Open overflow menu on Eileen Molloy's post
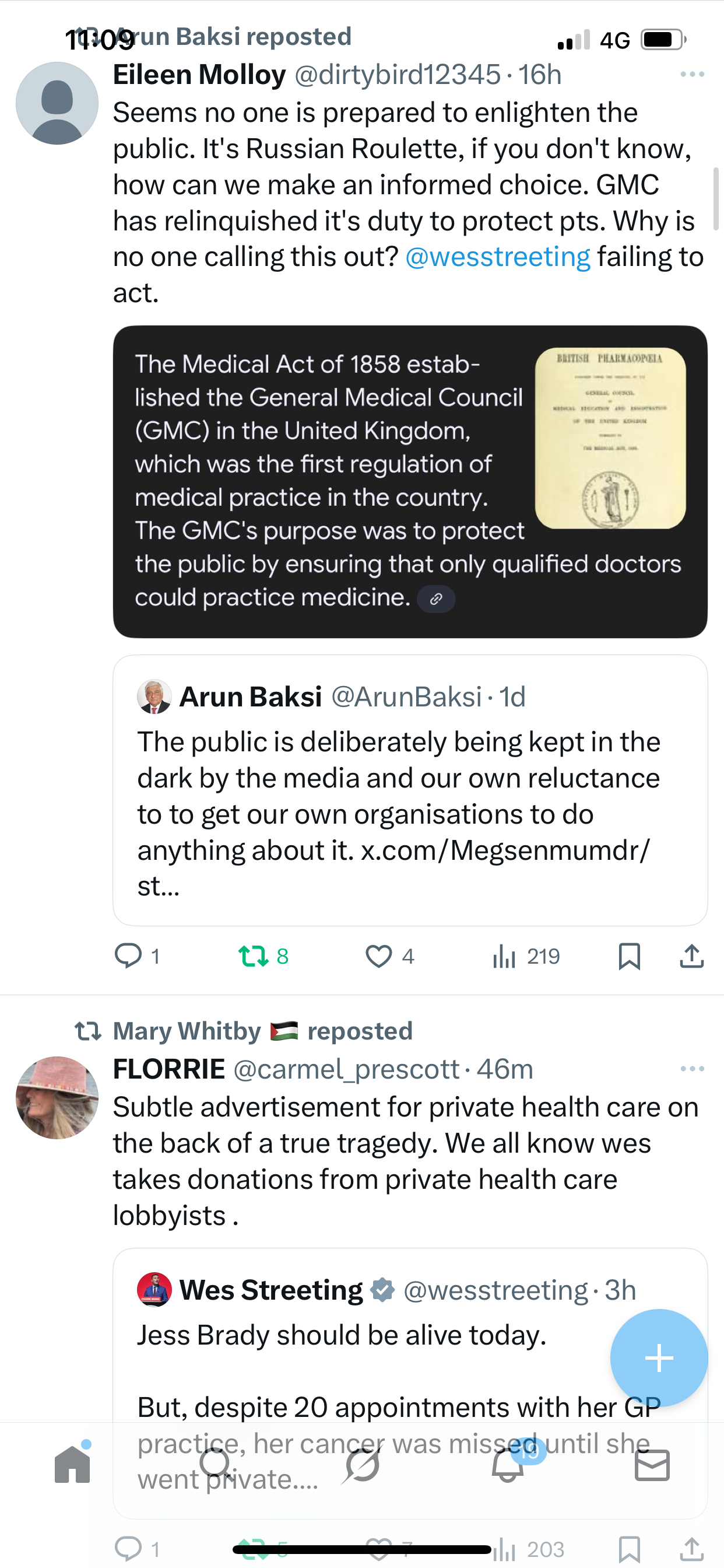Image resolution: width=724 pixels, height=1568 pixels. click(x=692, y=74)
